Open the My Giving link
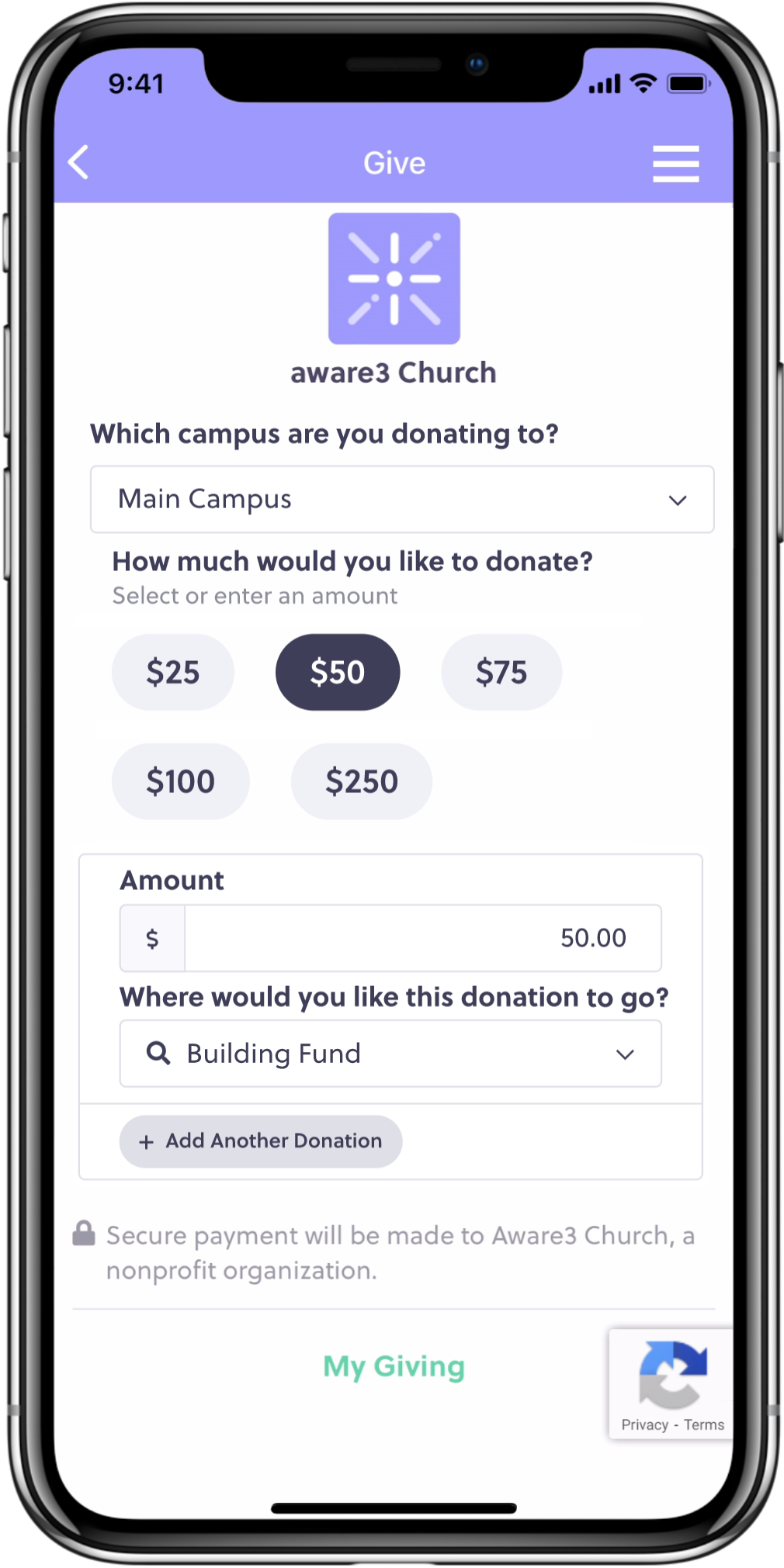This screenshot has height=1568, width=784. coord(394,1366)
